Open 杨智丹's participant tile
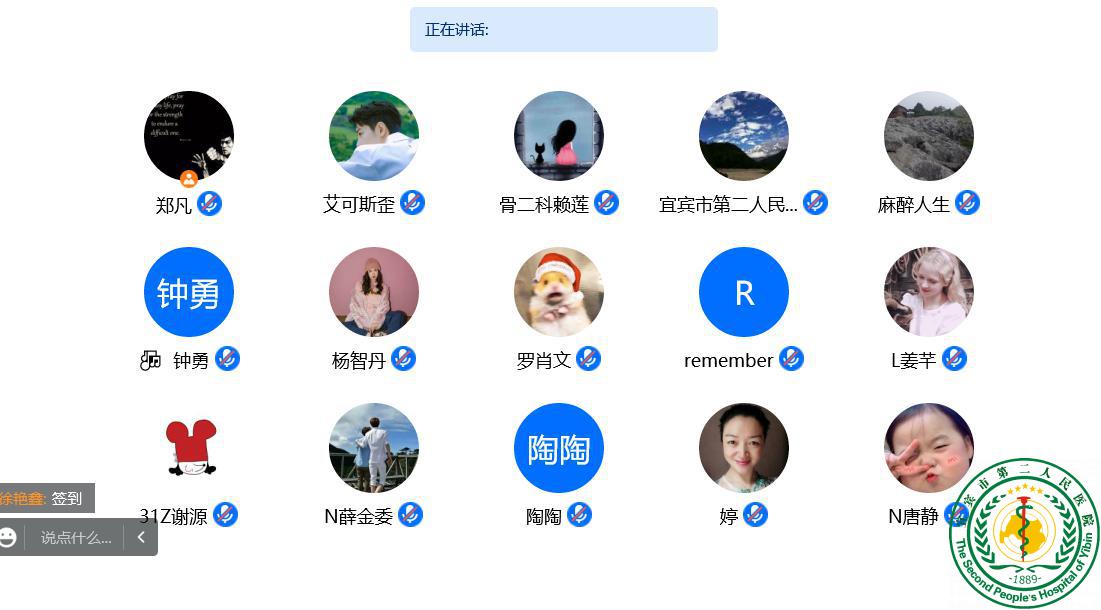 373,292
